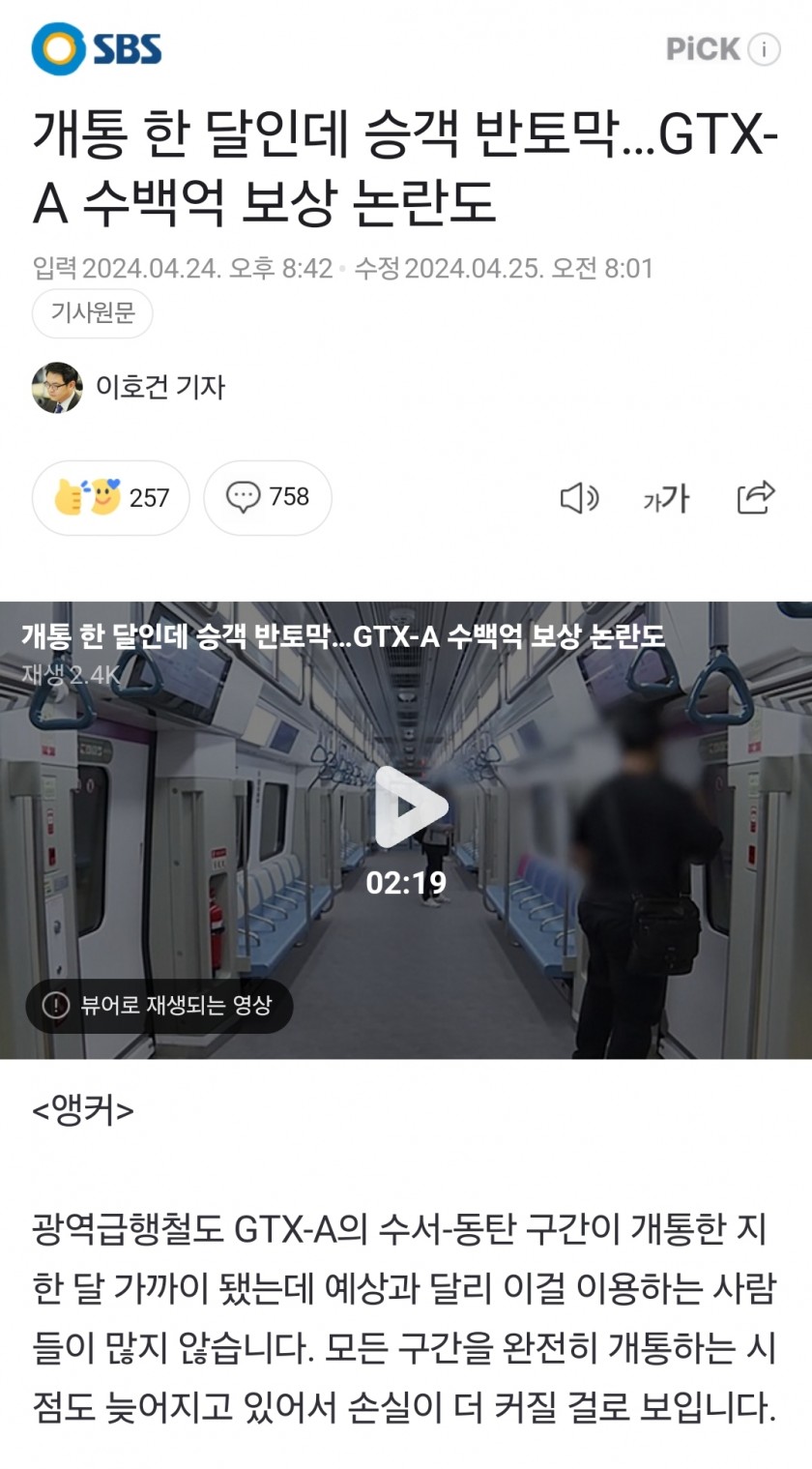Change the font size with 가가 icon
Image resolution: width=812 pixels, height=1469 pixels.
click(x=666, y=498)
